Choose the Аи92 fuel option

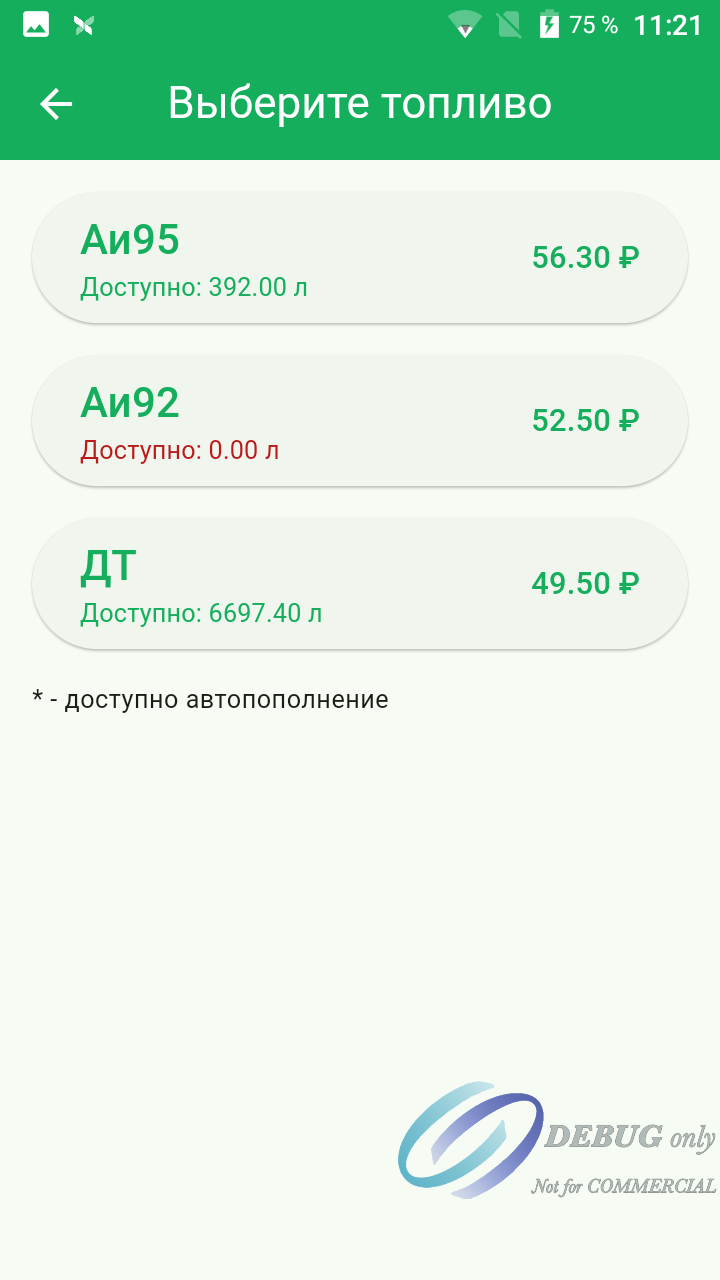[x=360, y=421]
